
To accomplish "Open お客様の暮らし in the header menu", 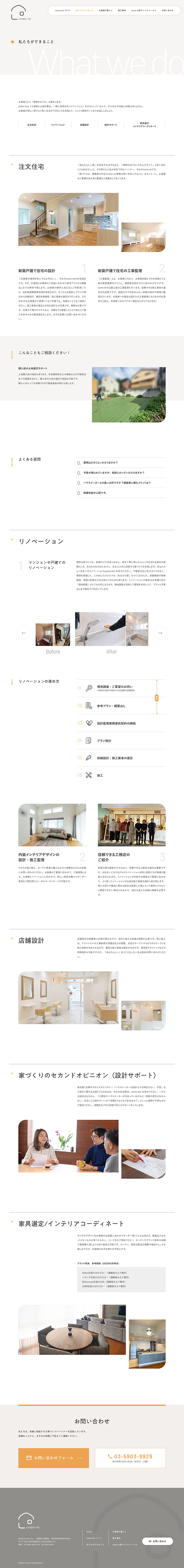I will tap(106, 10).
